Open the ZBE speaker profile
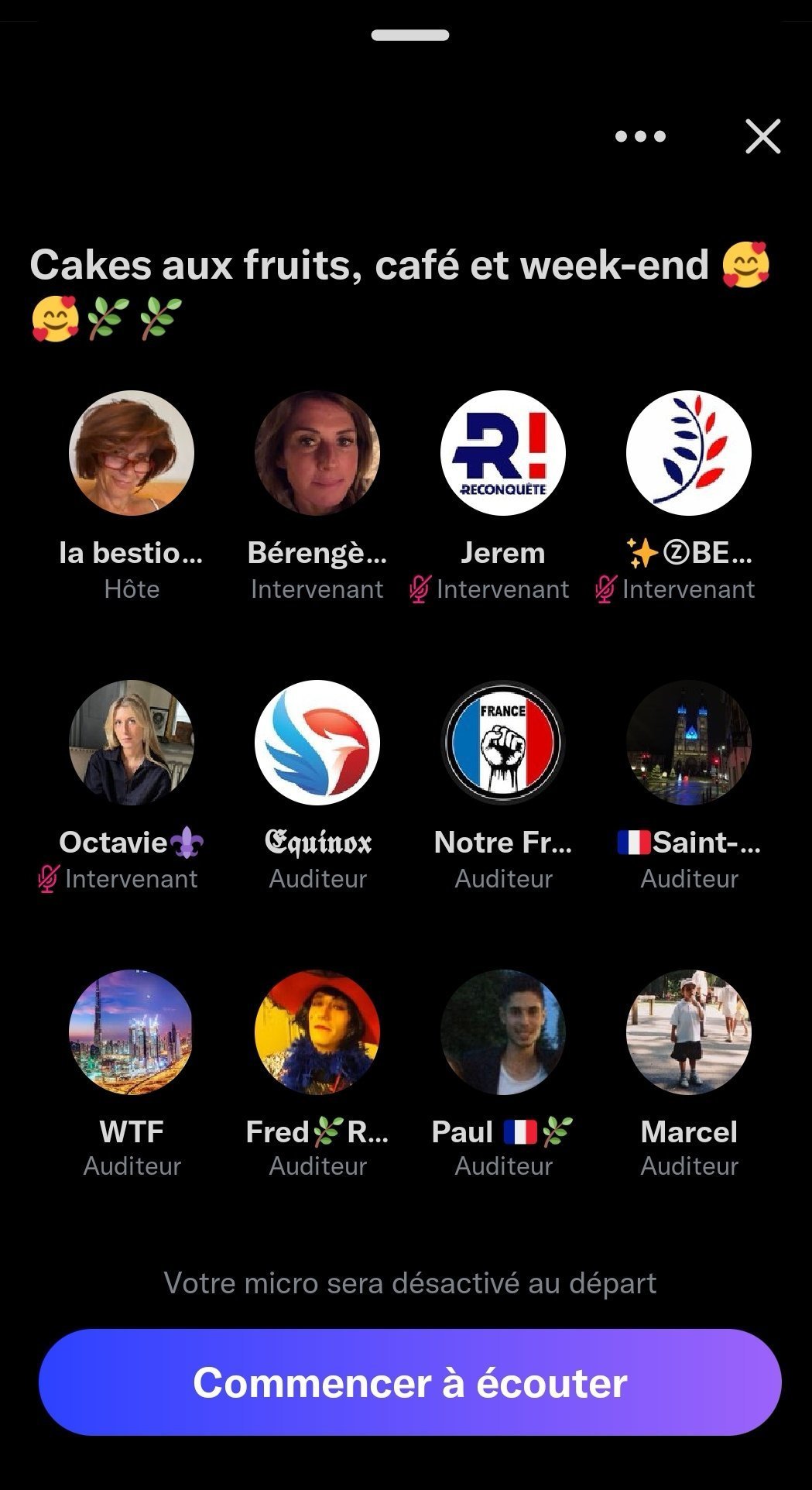Viewport: 812px width, 1490px height. pyautogui.click(x=689, y=453)
